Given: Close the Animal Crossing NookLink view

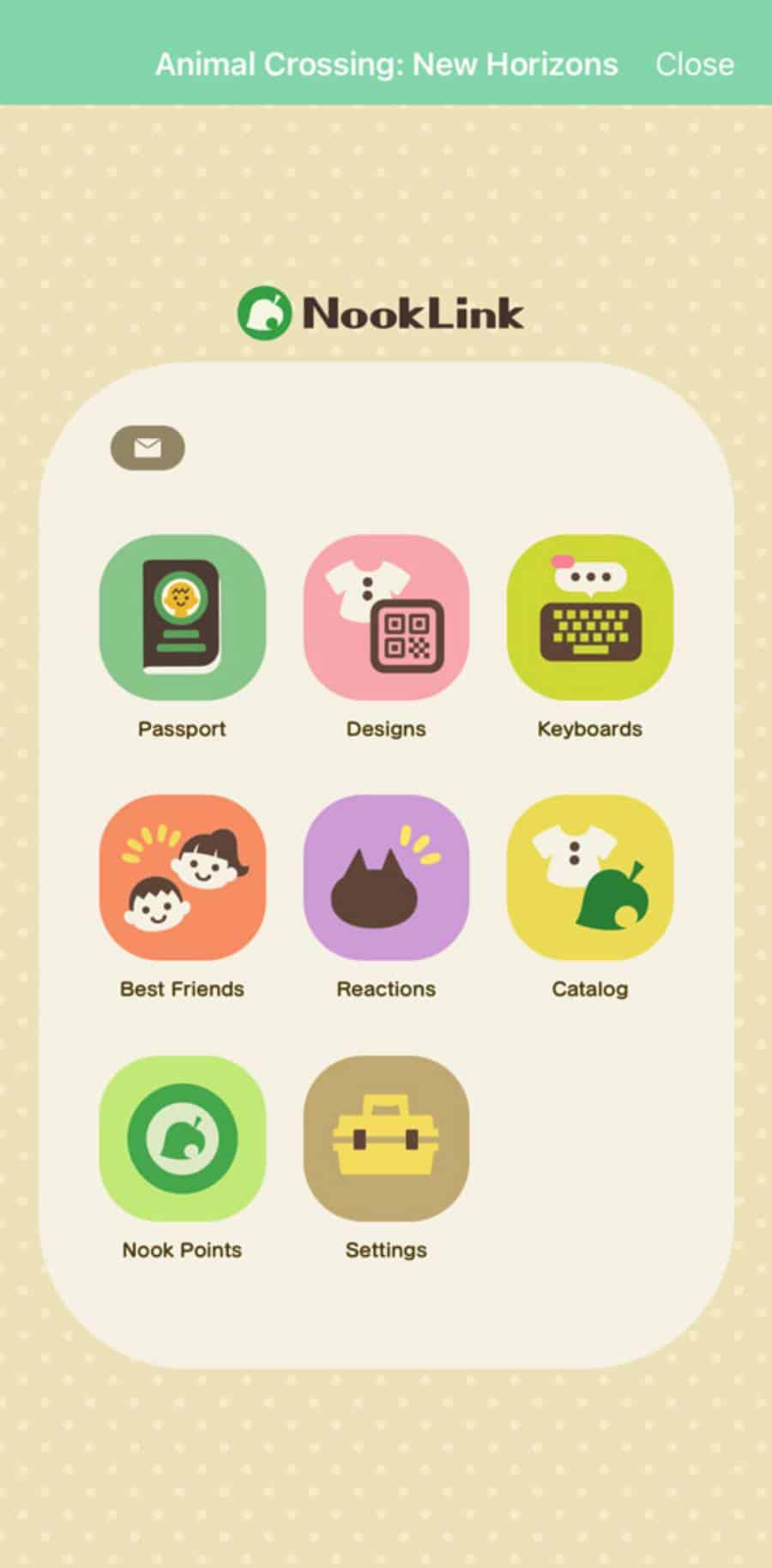Looking at the screenshot, I should coord(694,64).
